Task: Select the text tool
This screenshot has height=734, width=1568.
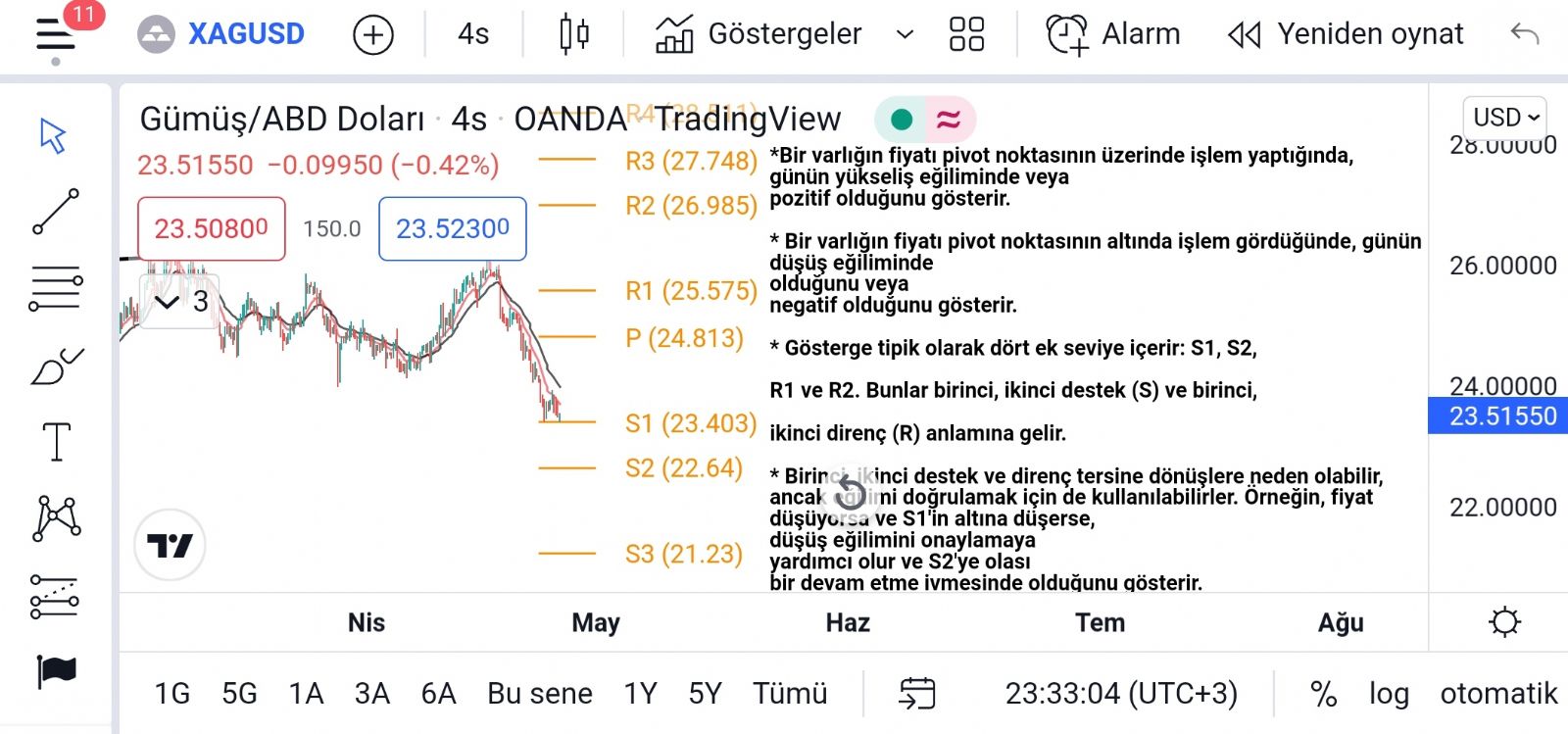Action: pos(56,442)
